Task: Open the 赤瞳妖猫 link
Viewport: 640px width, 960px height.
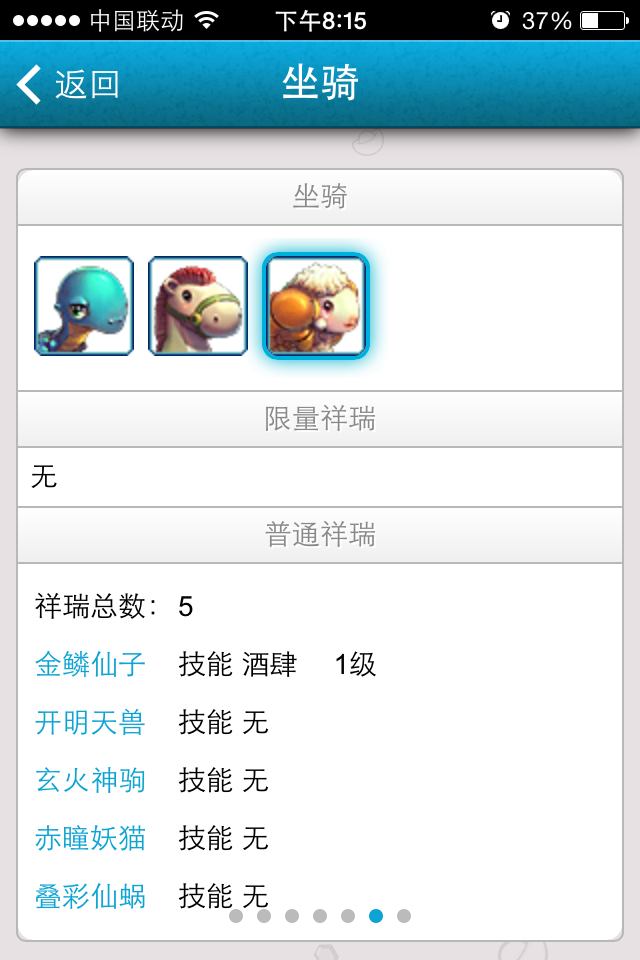Action: 90,838
